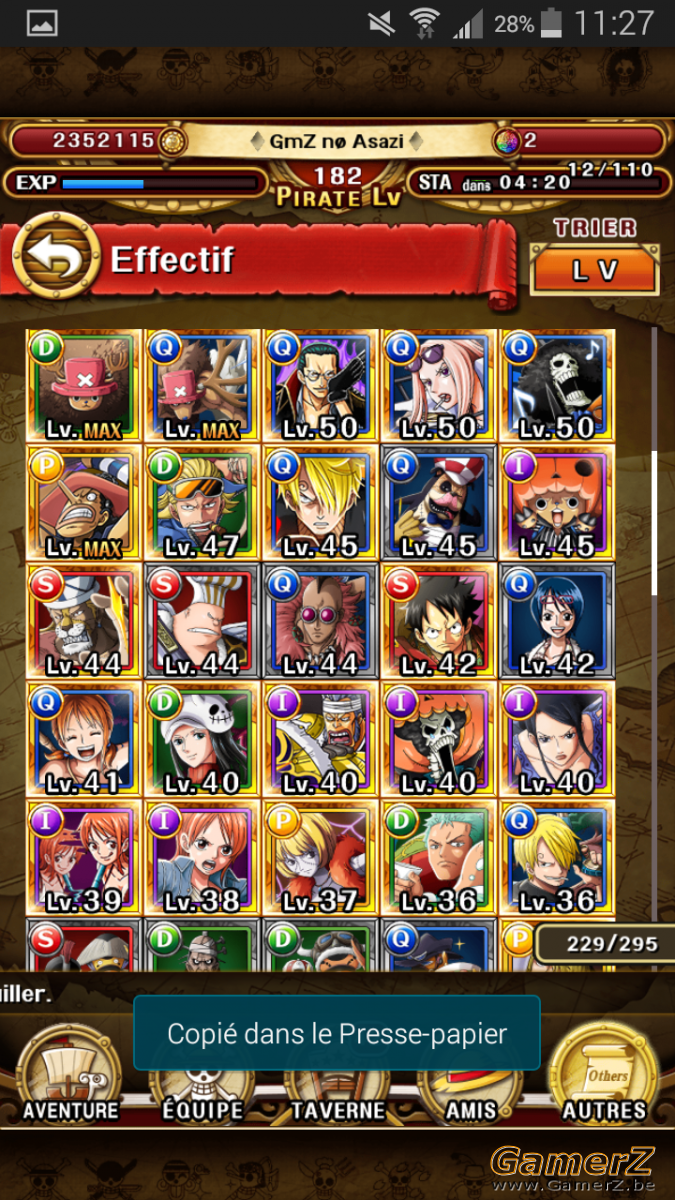Go back using the Effectif return arrow
This screenshot has height=1200, width=675.
click(54, 259)
